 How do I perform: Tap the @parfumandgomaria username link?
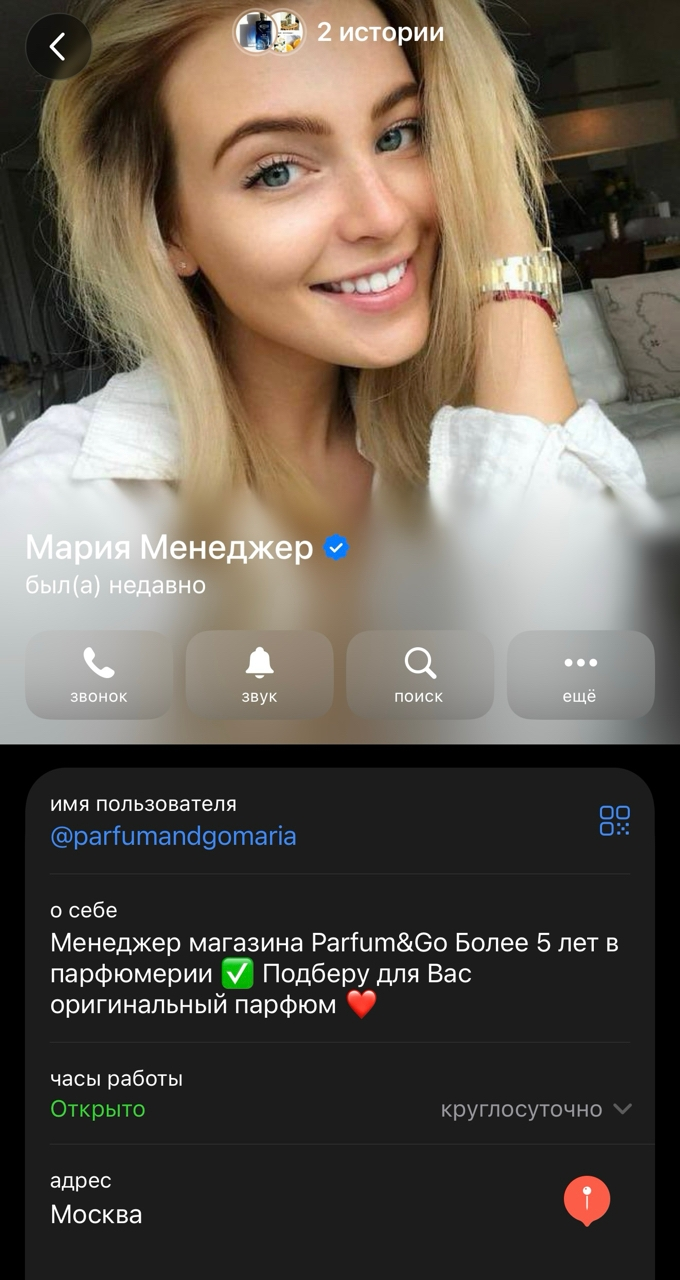pos(173,836)
